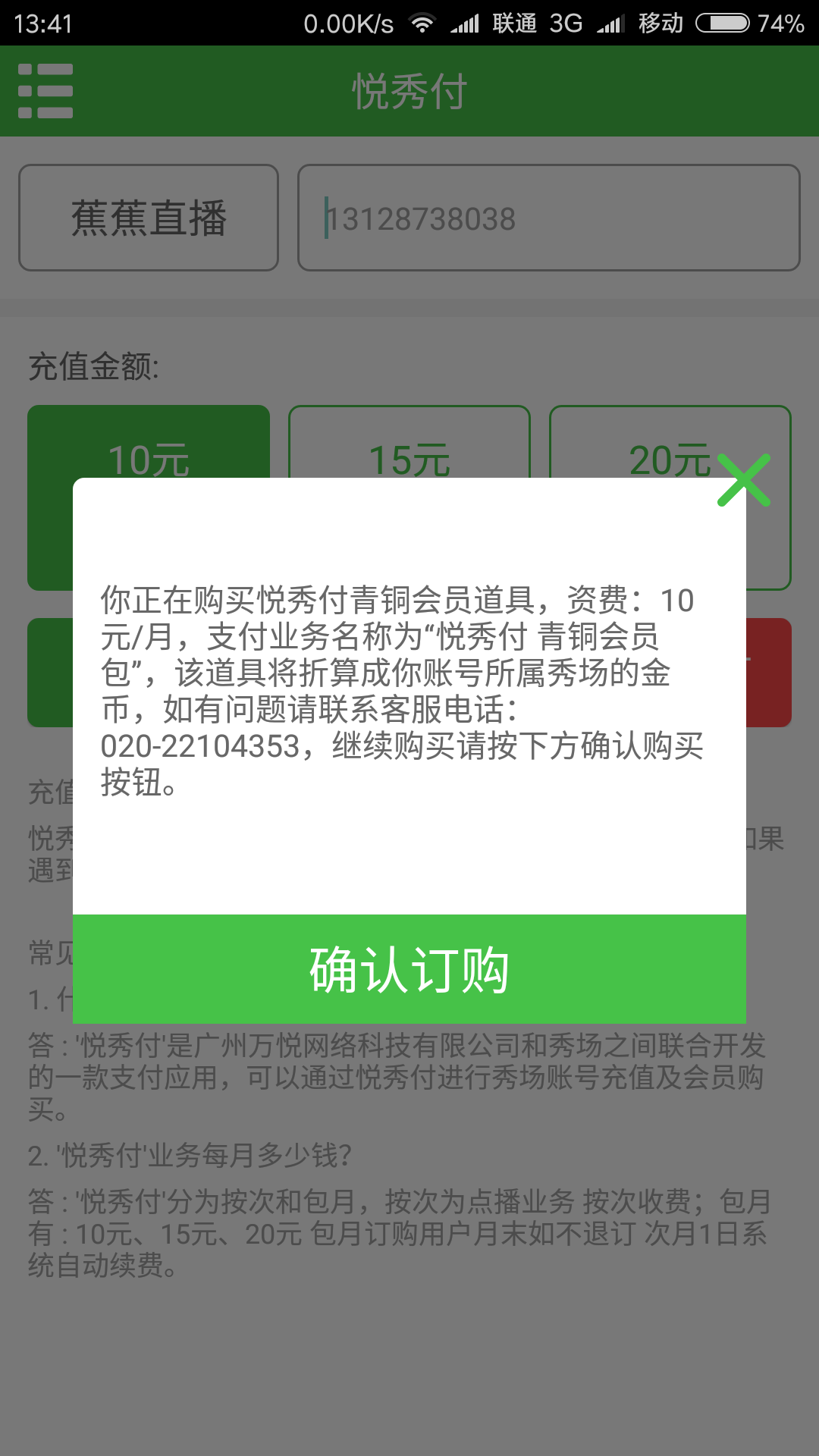Click the battery indicator icon
819x1456 pixels.
click(720, 24)
